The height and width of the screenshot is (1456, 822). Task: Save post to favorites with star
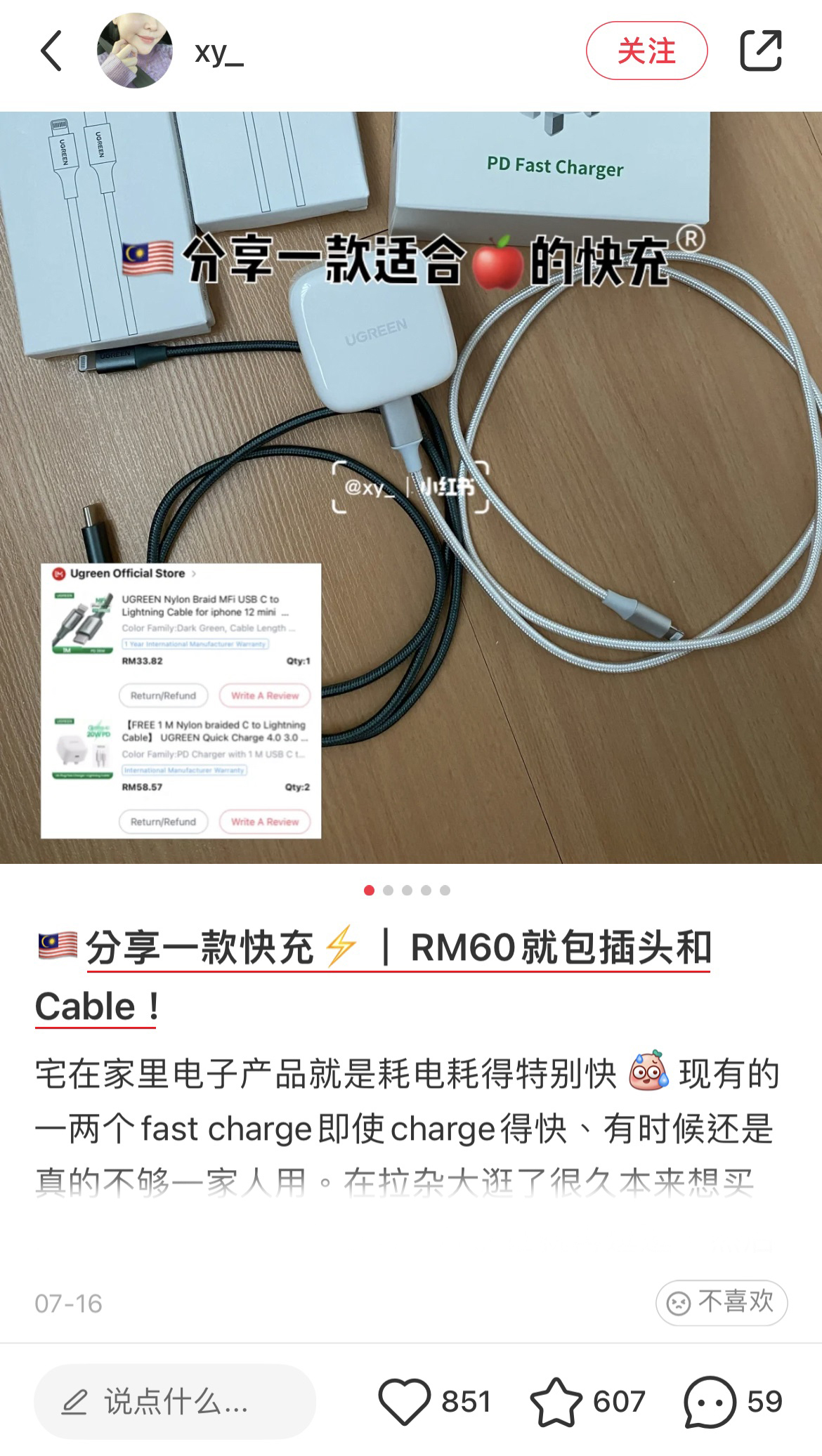click(556, 1401)
